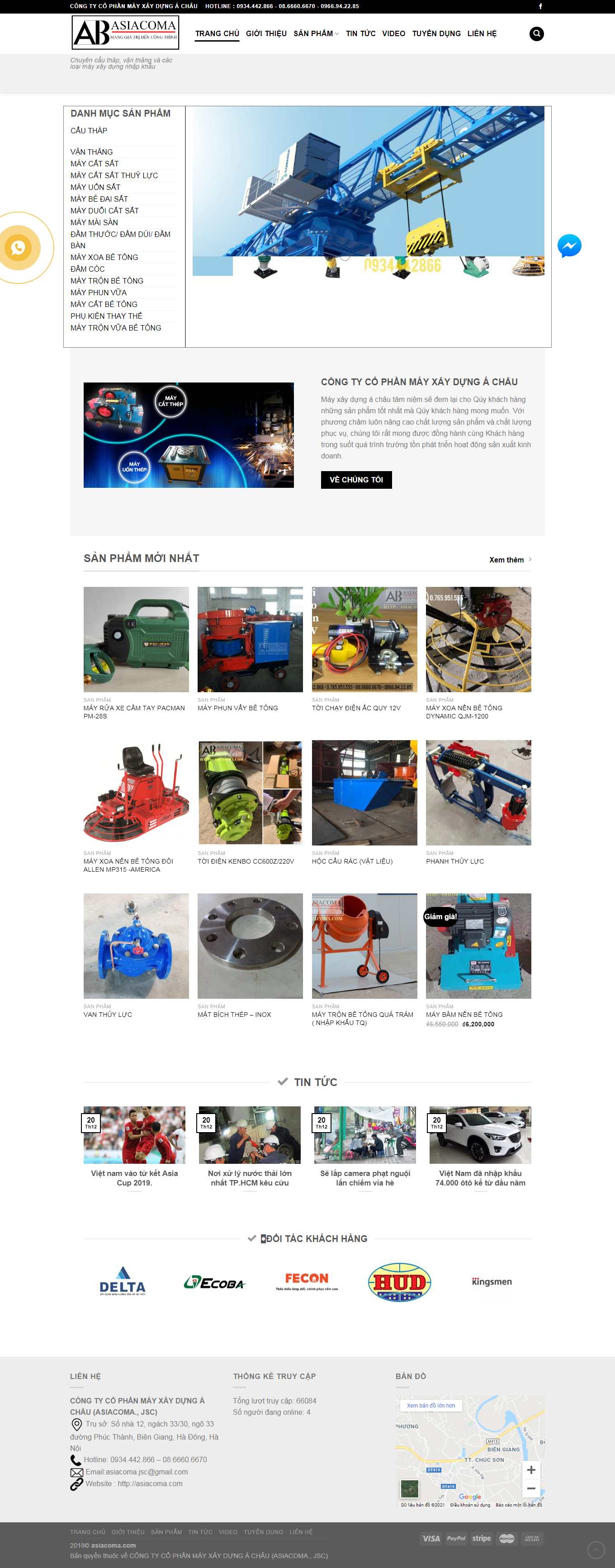The height and width of the screenshot is (1568, 615).
Task: Open product Máy rửa xe cầm tay Pacman
Action: point(136,639)
